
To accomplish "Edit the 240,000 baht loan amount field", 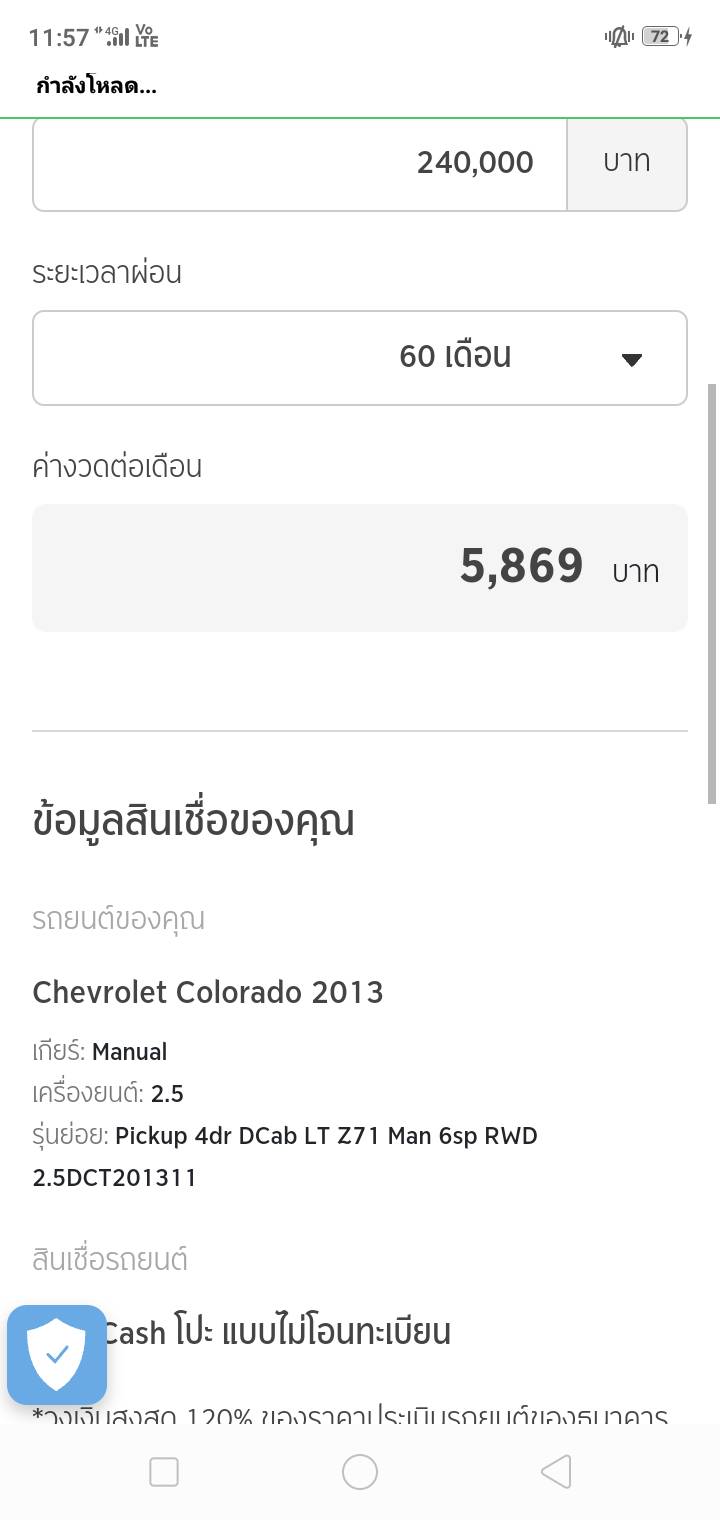I will click(300, 163).
